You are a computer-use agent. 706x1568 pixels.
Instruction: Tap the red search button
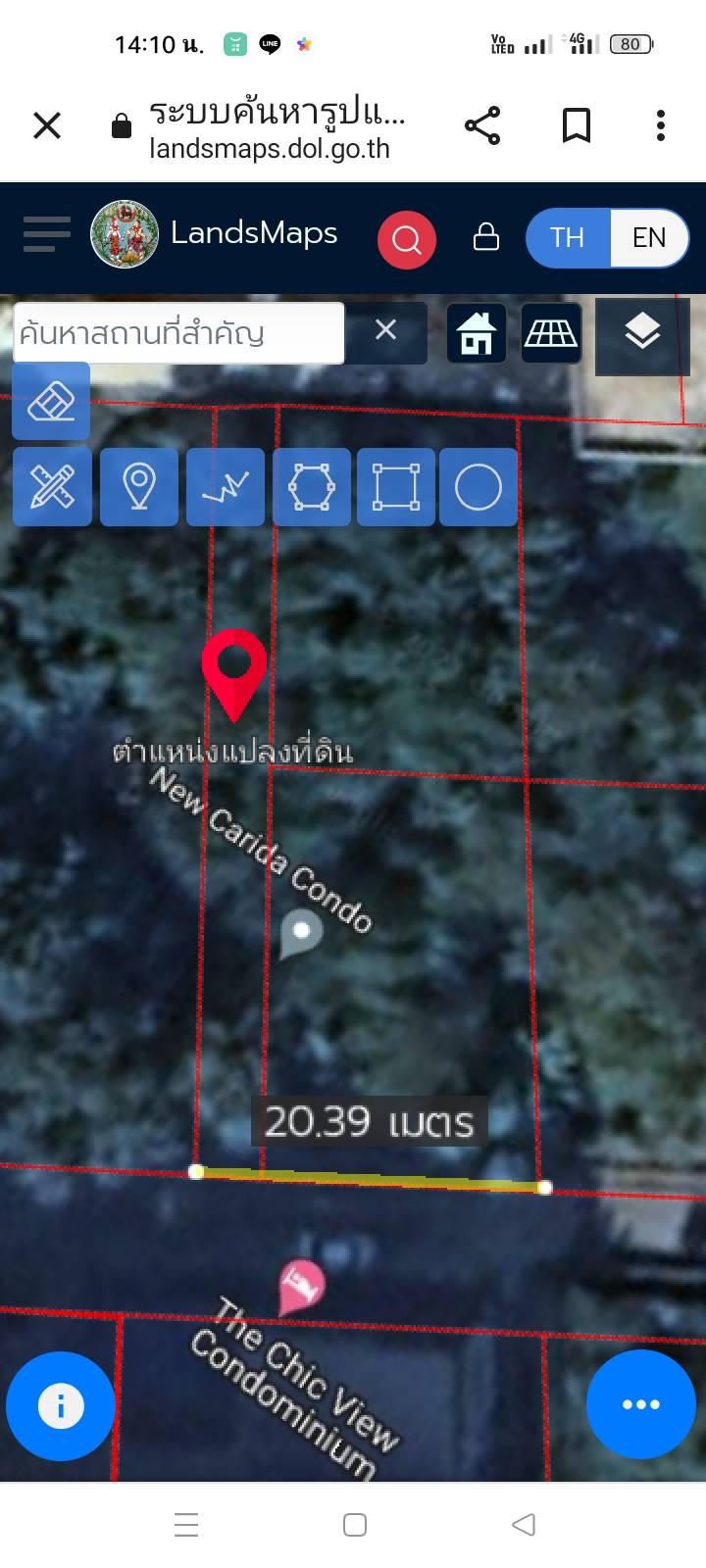(x=407, y=239)
